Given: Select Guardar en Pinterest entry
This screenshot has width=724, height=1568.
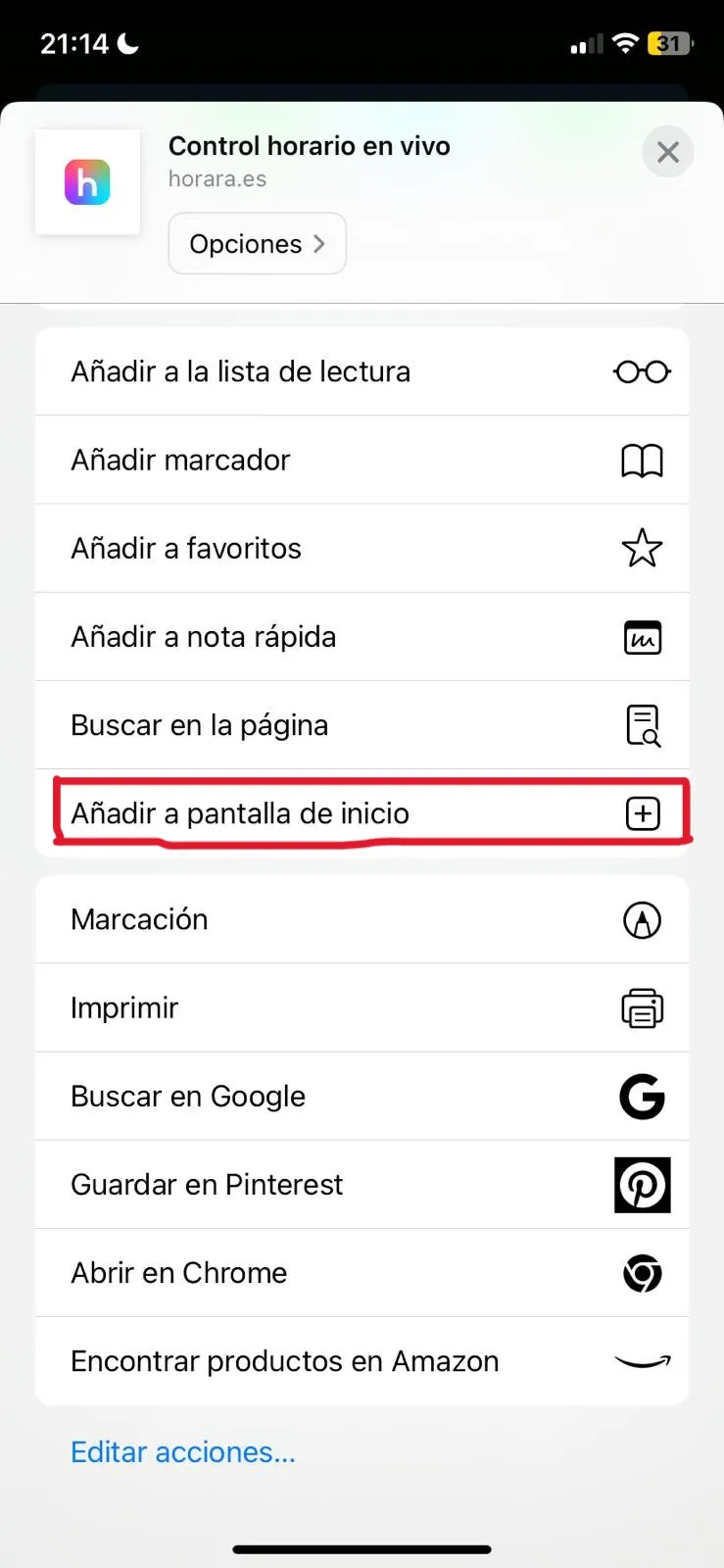Looking at the screenshot, I should (207, 1185).
